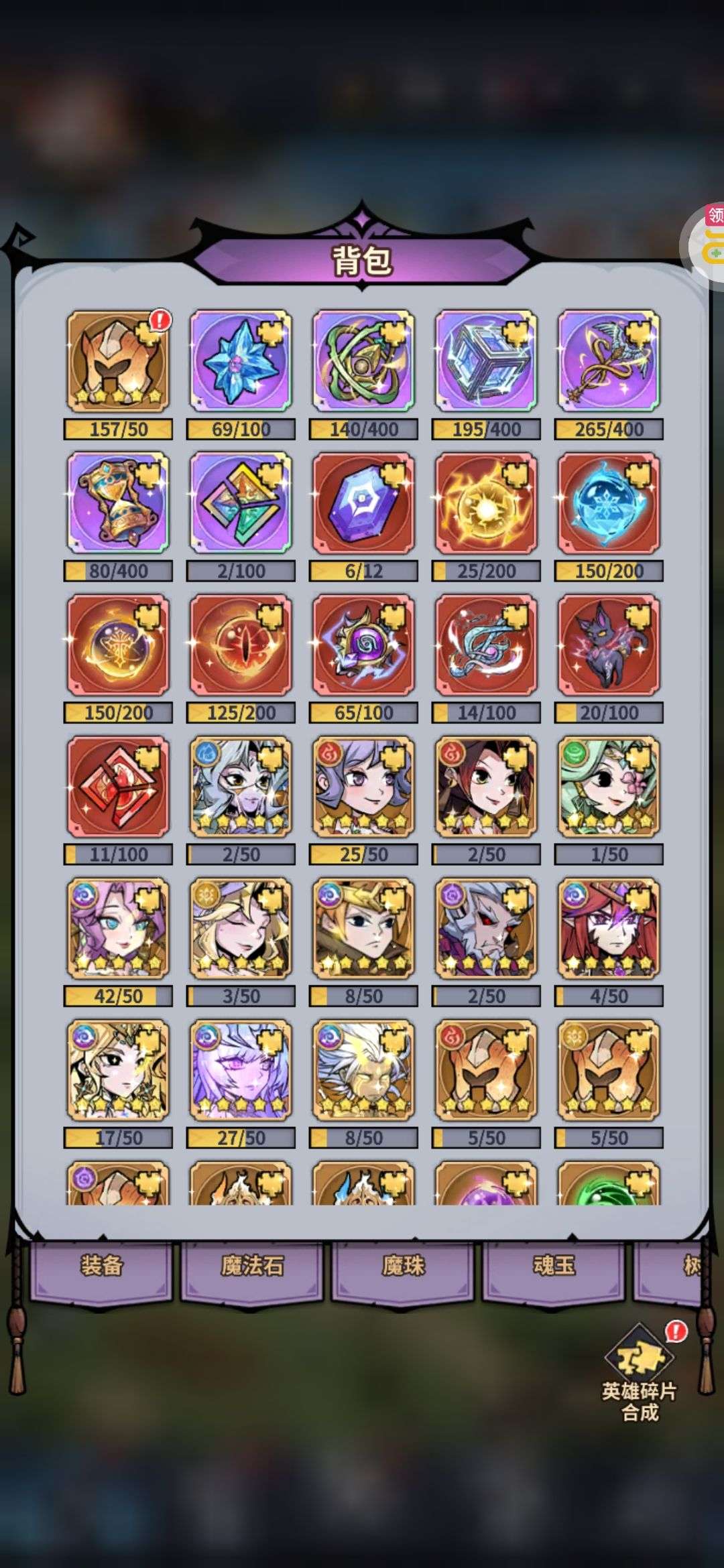Switch to the 魔珠 tab
The width and height of the screenshot is (724, 1568).
click(x=403, y=1266)
